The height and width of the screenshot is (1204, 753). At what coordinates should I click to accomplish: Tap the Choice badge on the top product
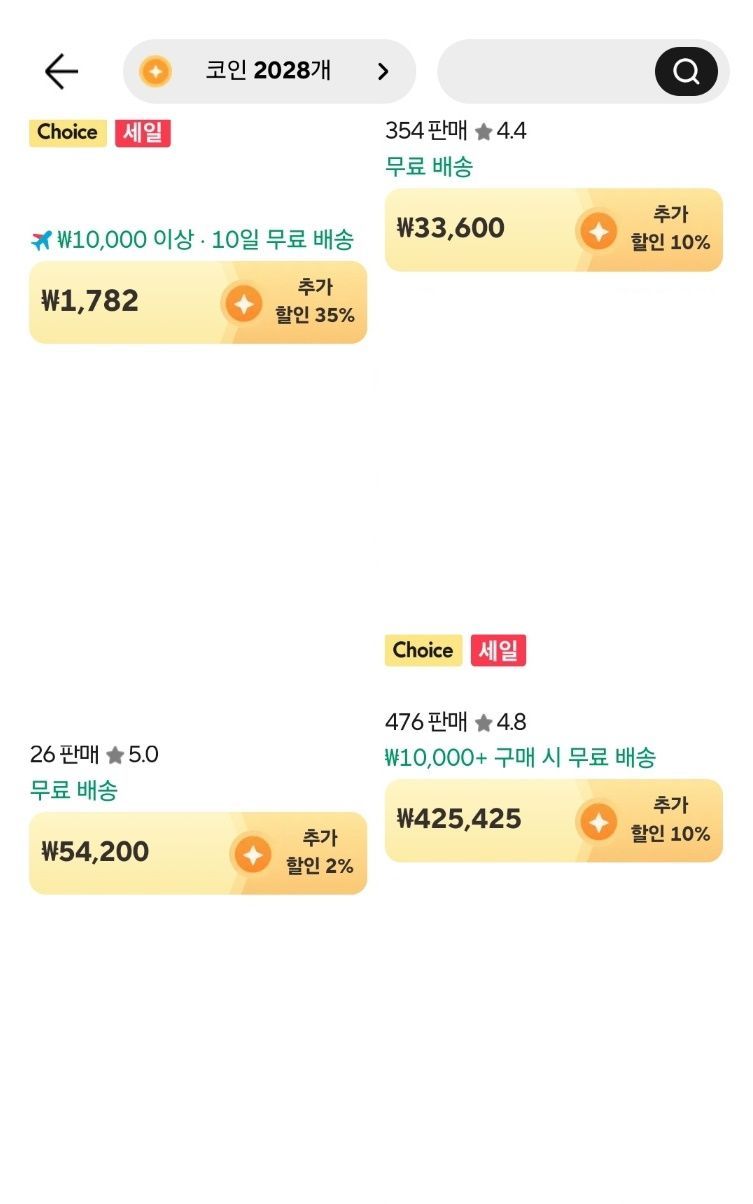[67, 133]
